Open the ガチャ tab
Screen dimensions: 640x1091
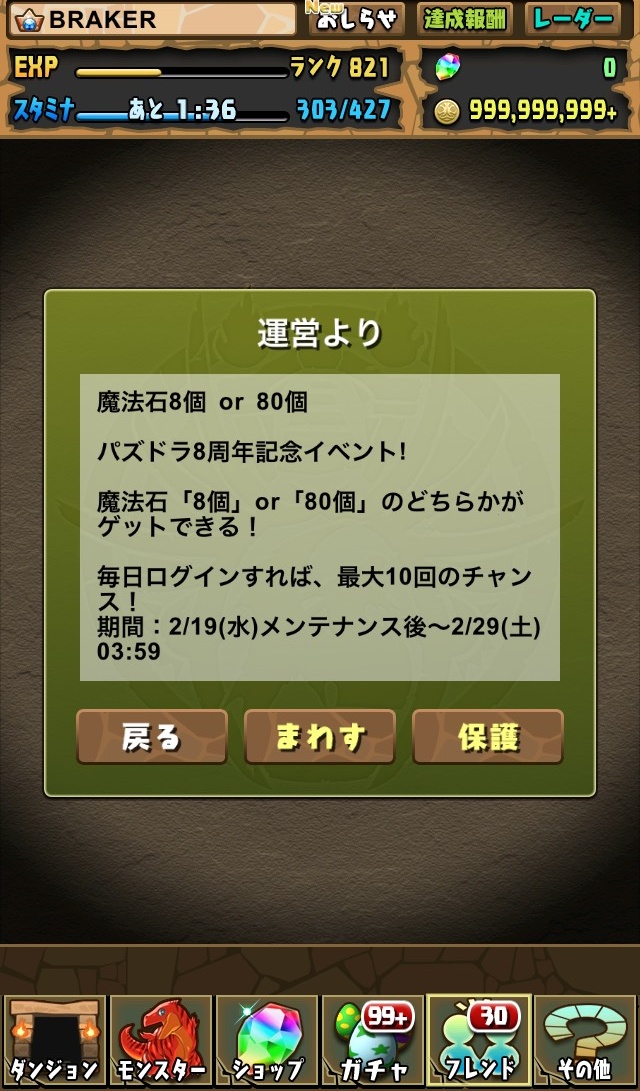(x=373, y=1040)
